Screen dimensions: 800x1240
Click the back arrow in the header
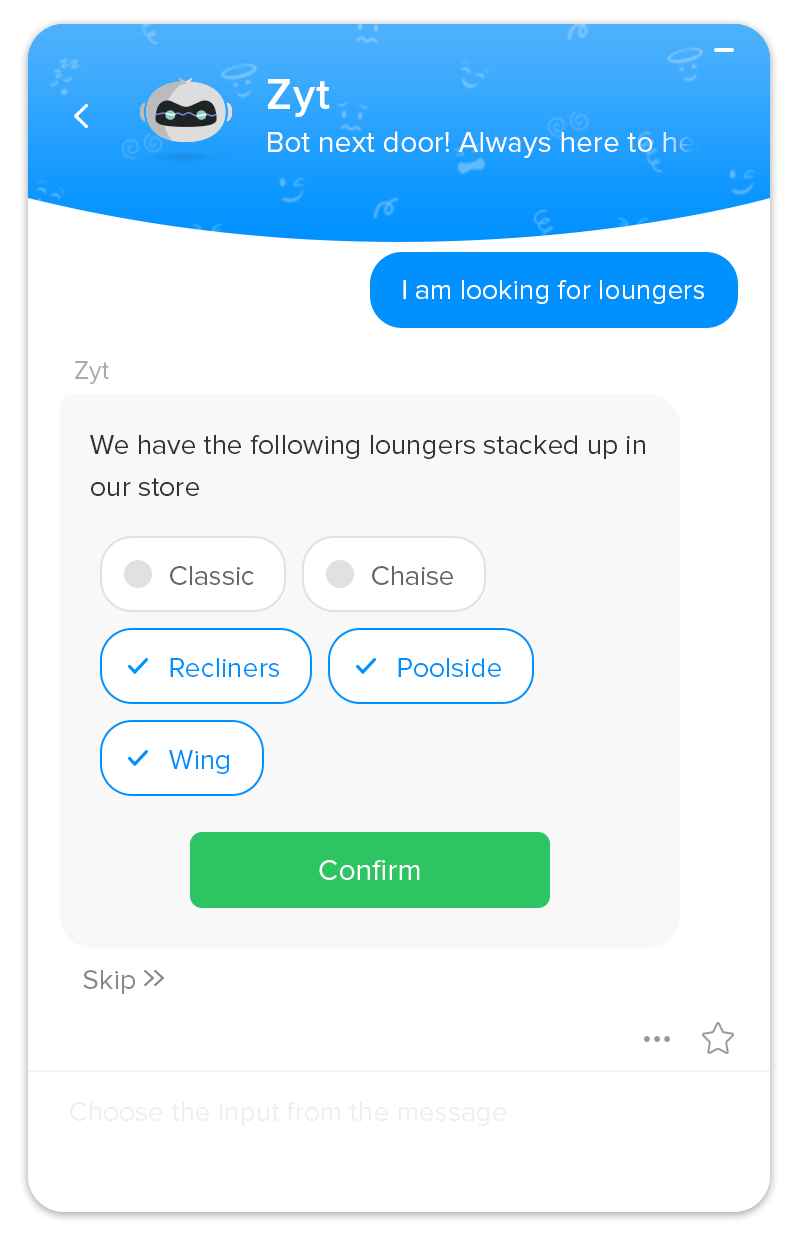coord(81,115)
